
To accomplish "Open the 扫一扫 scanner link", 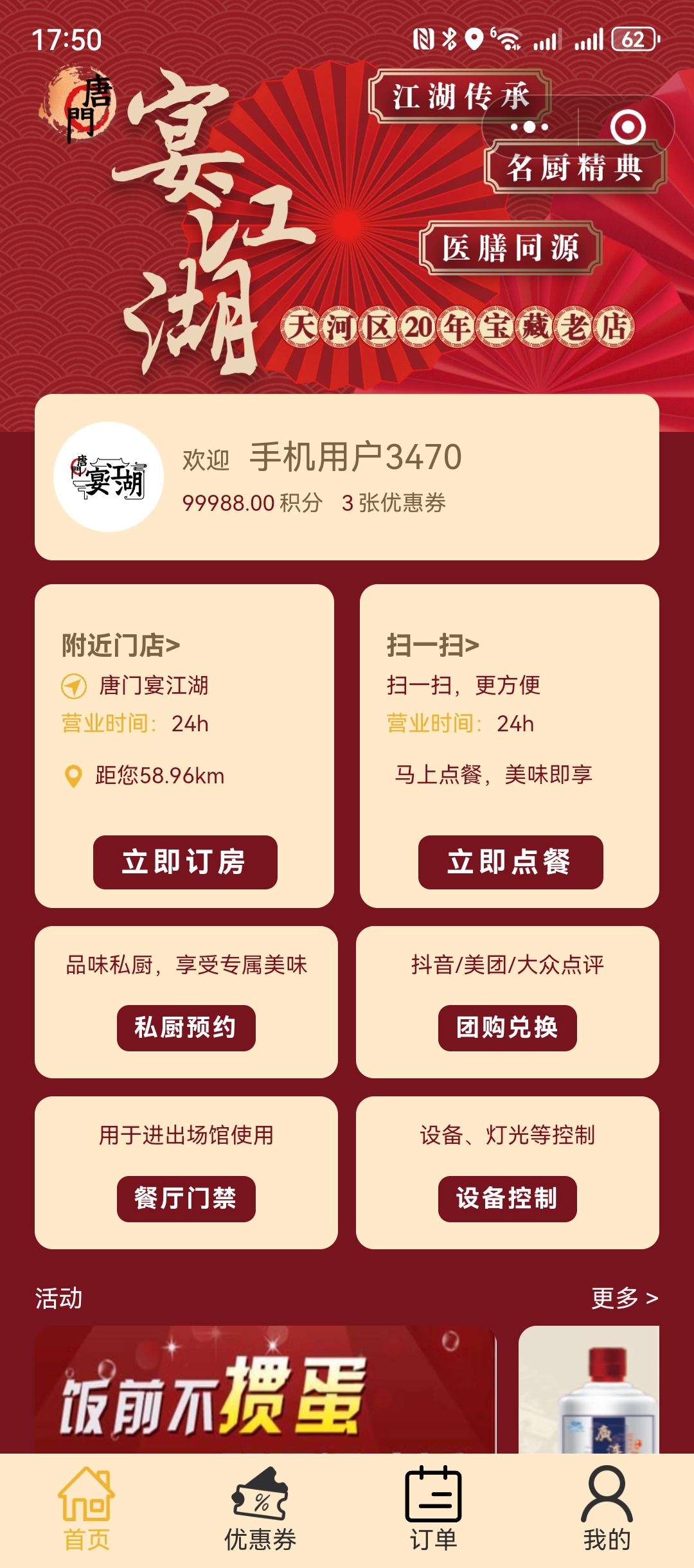I will click(433, 645).
